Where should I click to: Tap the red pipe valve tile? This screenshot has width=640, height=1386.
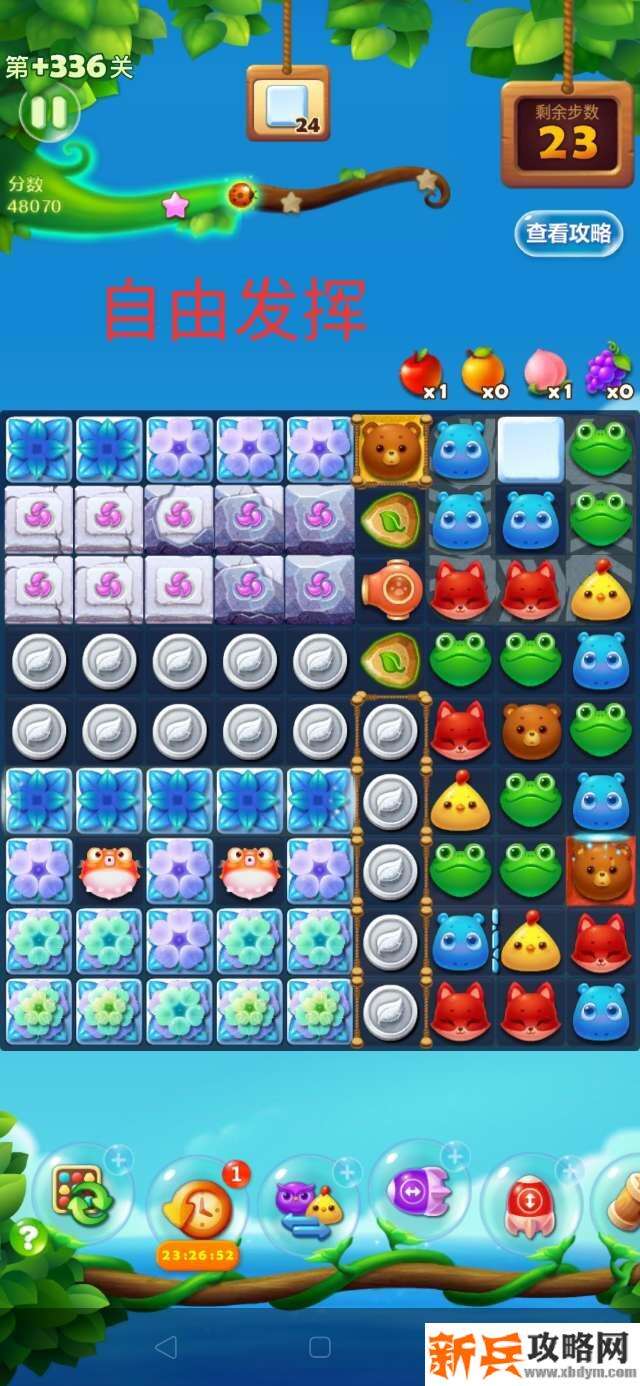tap(390, 589)
